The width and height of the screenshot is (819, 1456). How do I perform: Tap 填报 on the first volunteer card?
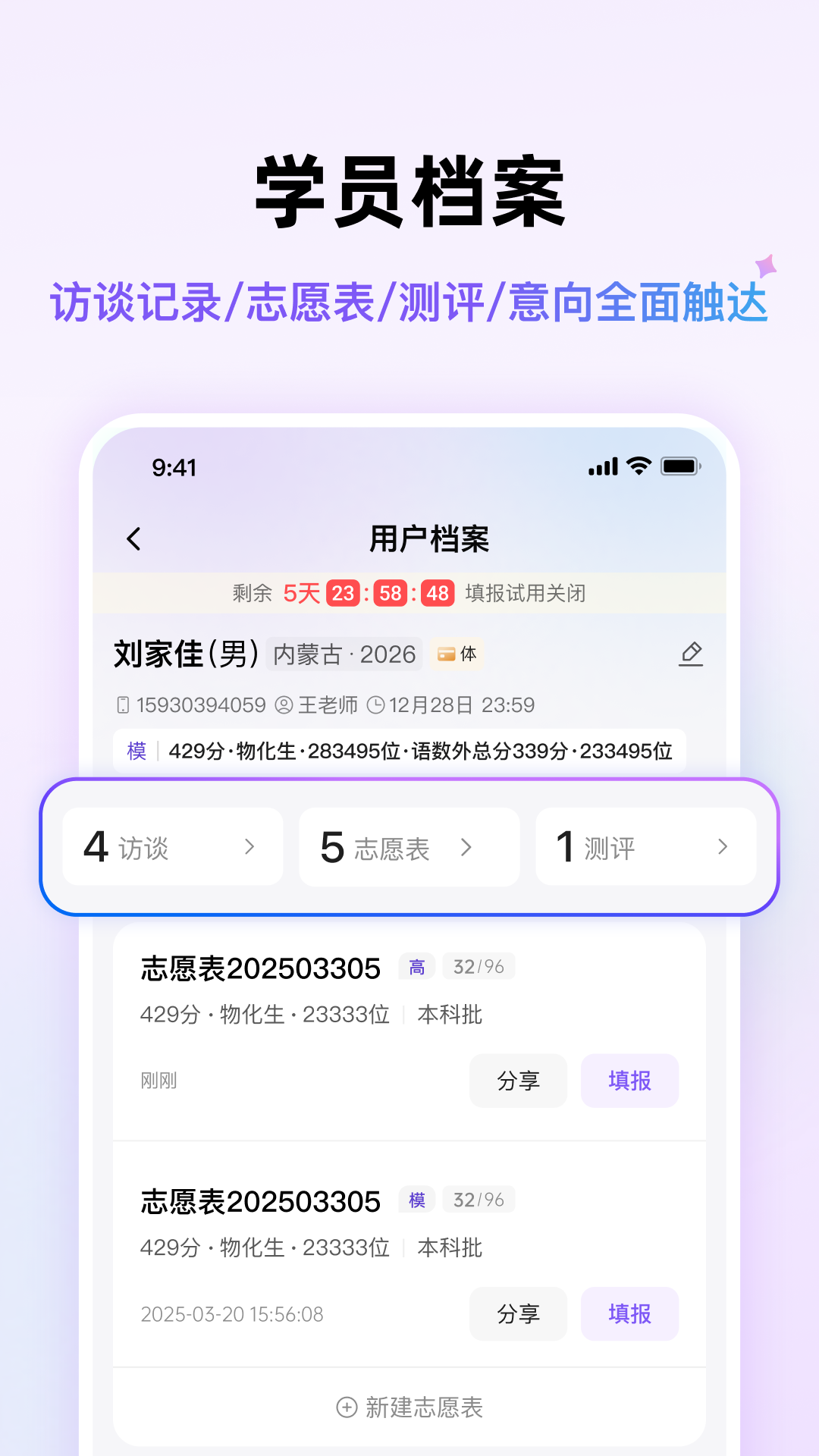point(629,1081)
